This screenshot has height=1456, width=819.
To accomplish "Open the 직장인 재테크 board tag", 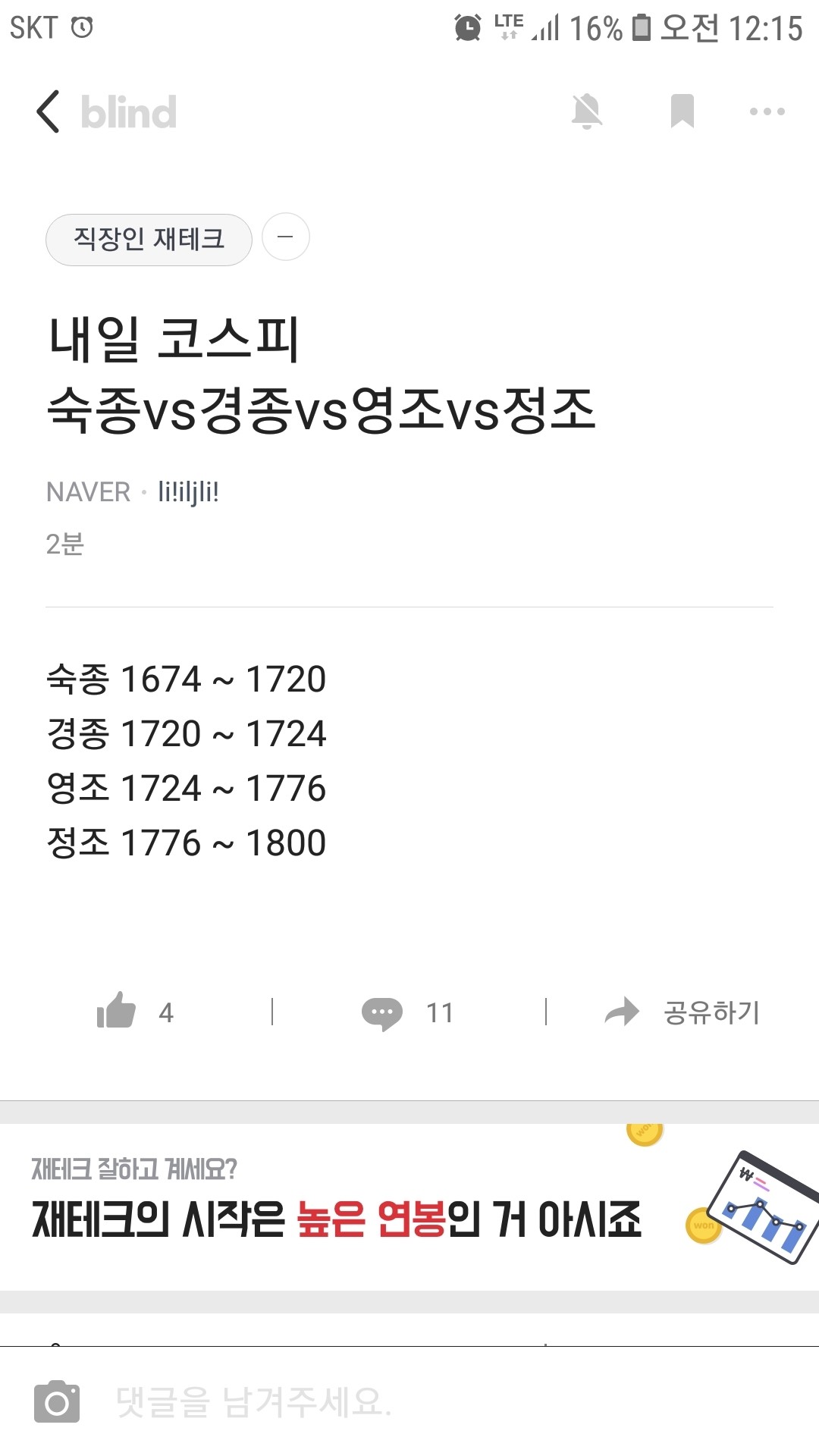I will click(x=149, y=238).
